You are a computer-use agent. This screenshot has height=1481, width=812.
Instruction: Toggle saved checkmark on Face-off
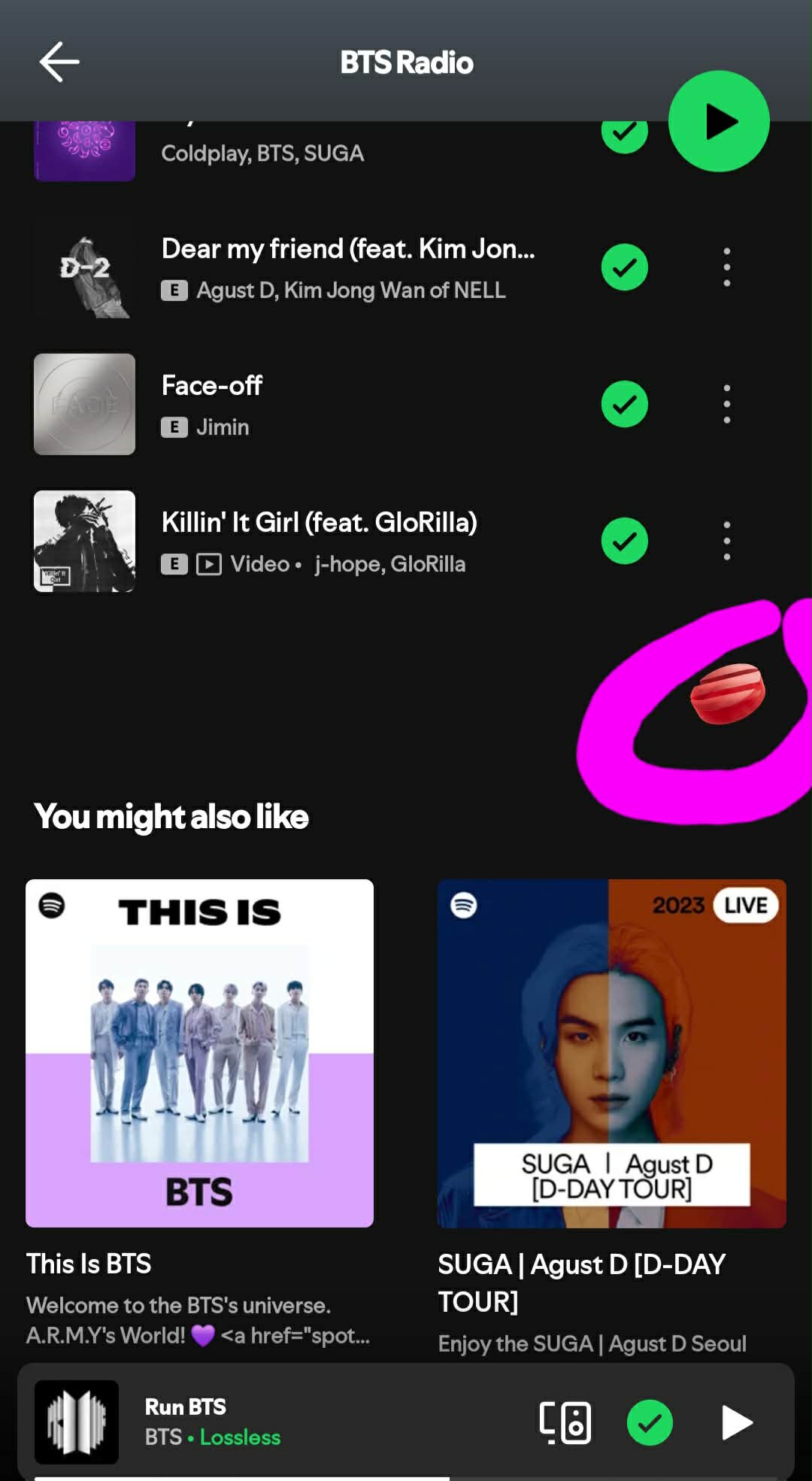(624, 404)
